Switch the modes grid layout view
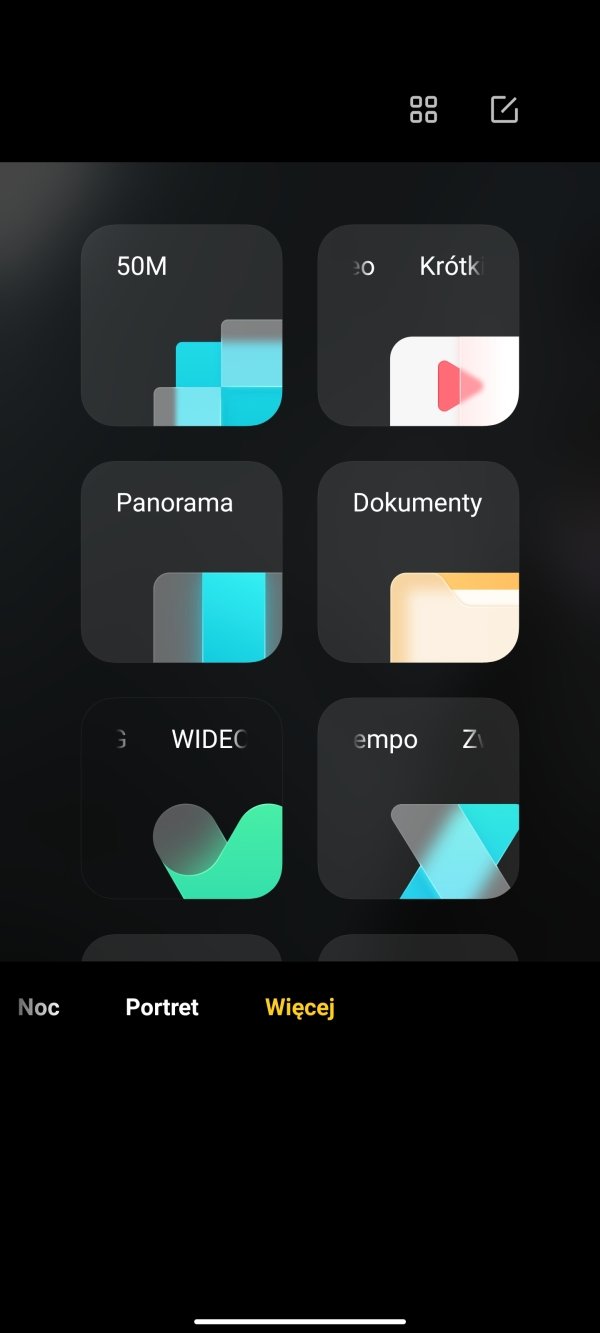Image resolution: width=600 pixels, height=1333 pixels. 424,110
